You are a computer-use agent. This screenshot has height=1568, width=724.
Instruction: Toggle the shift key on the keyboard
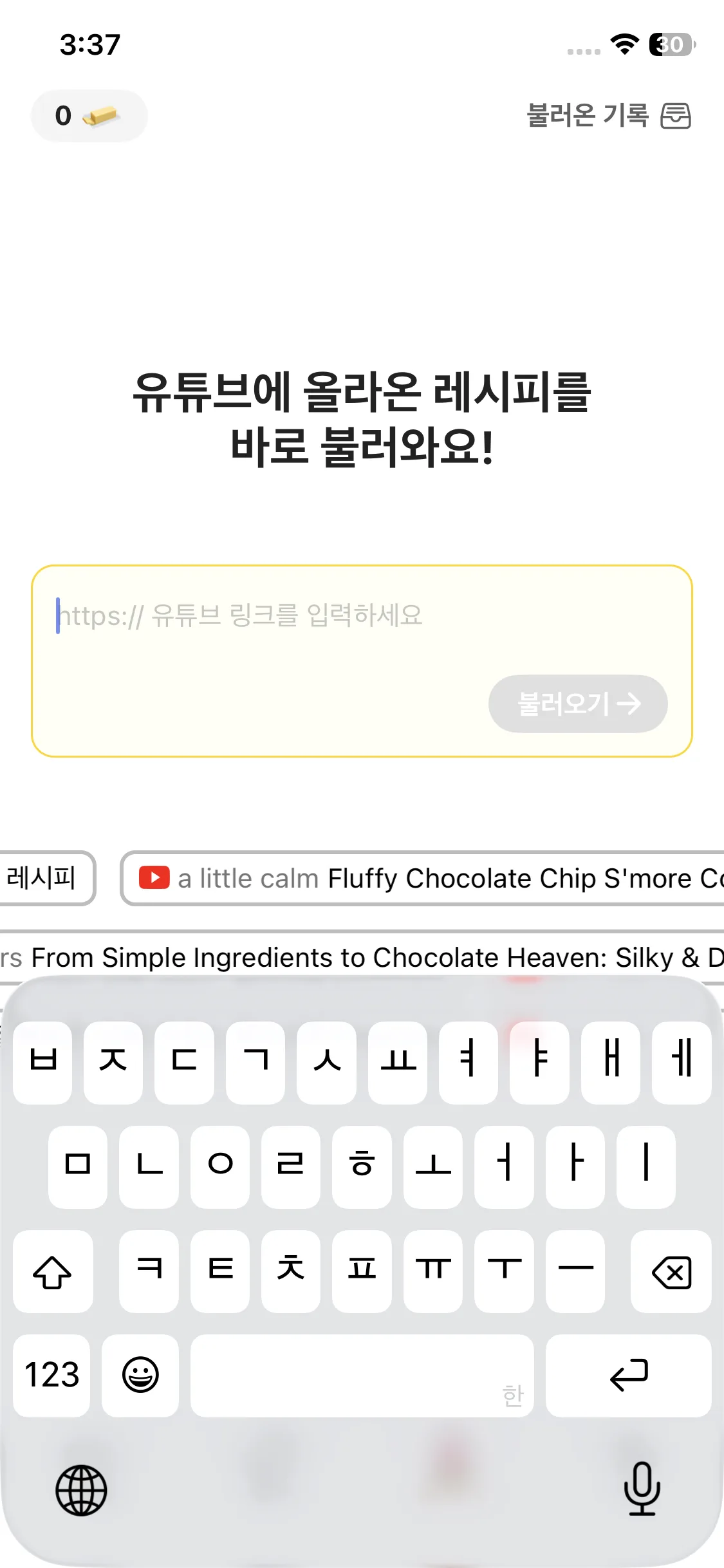pos(53,1273)
